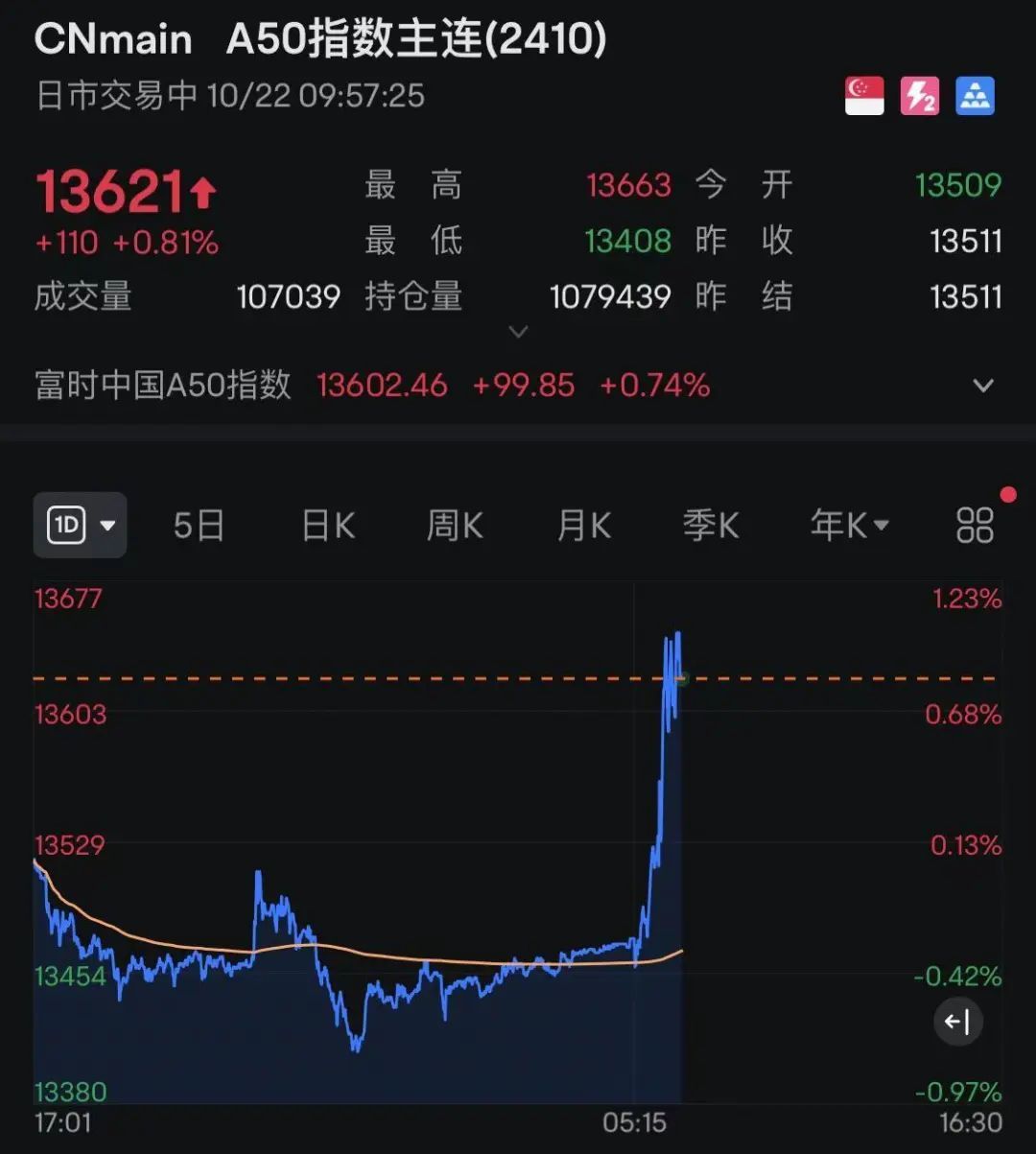Show the 月K chart
Screen dimensions: 1036x1154
pyautogui.click(x=584, y=526)
